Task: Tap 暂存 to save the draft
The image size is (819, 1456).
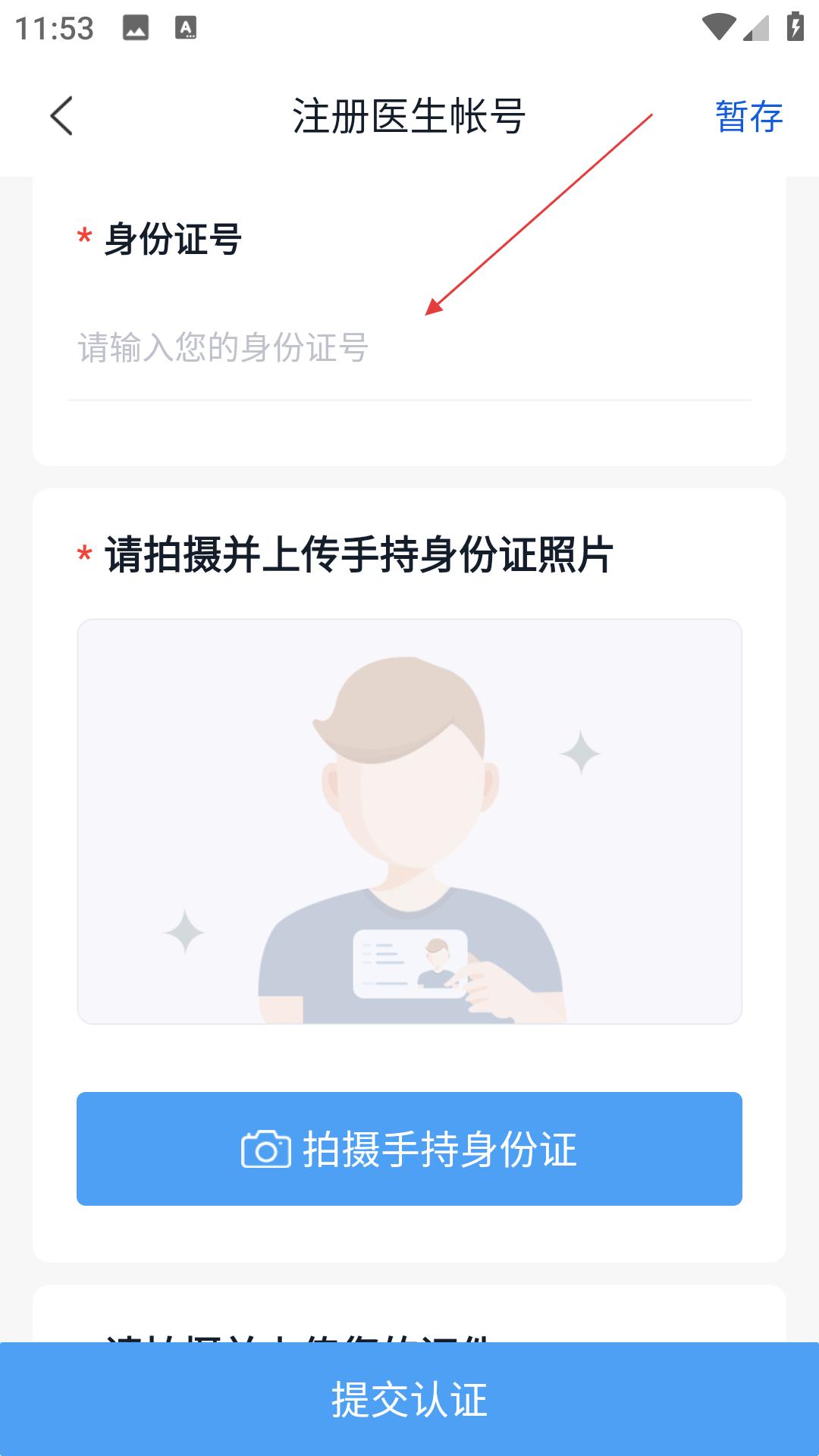Action: (748, 117)
